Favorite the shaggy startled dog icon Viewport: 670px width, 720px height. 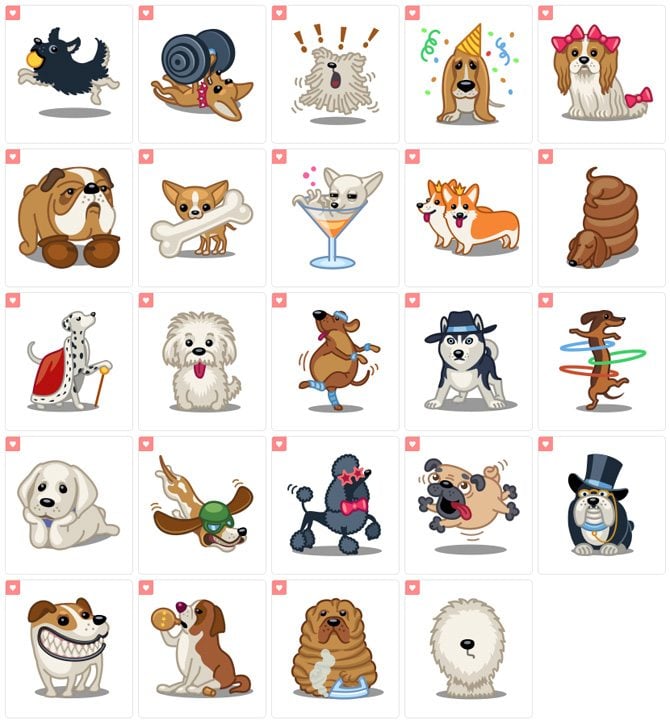(279, 13)
